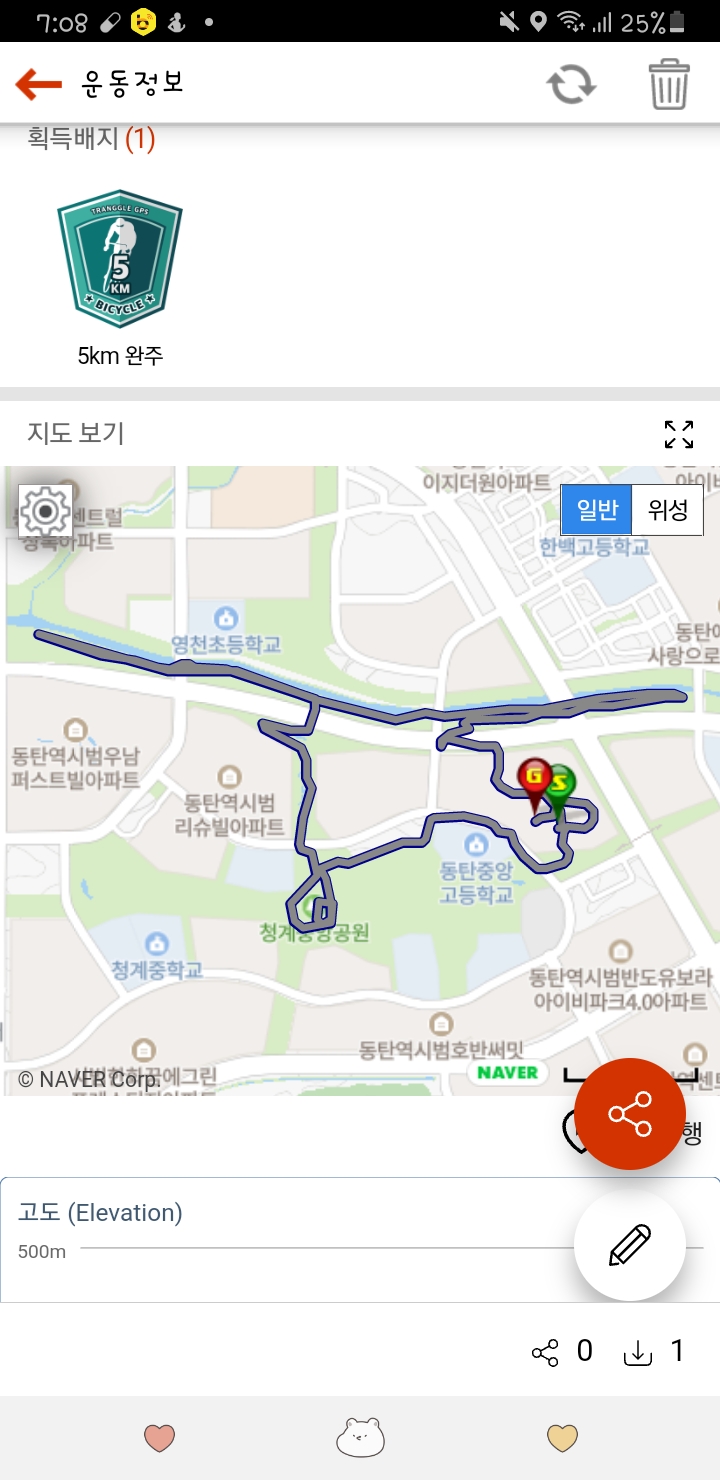Image resolution: width=720 pixels, height=1480 pixels.
Task: Delete this workout record
Action: click(x=668, y=84)
